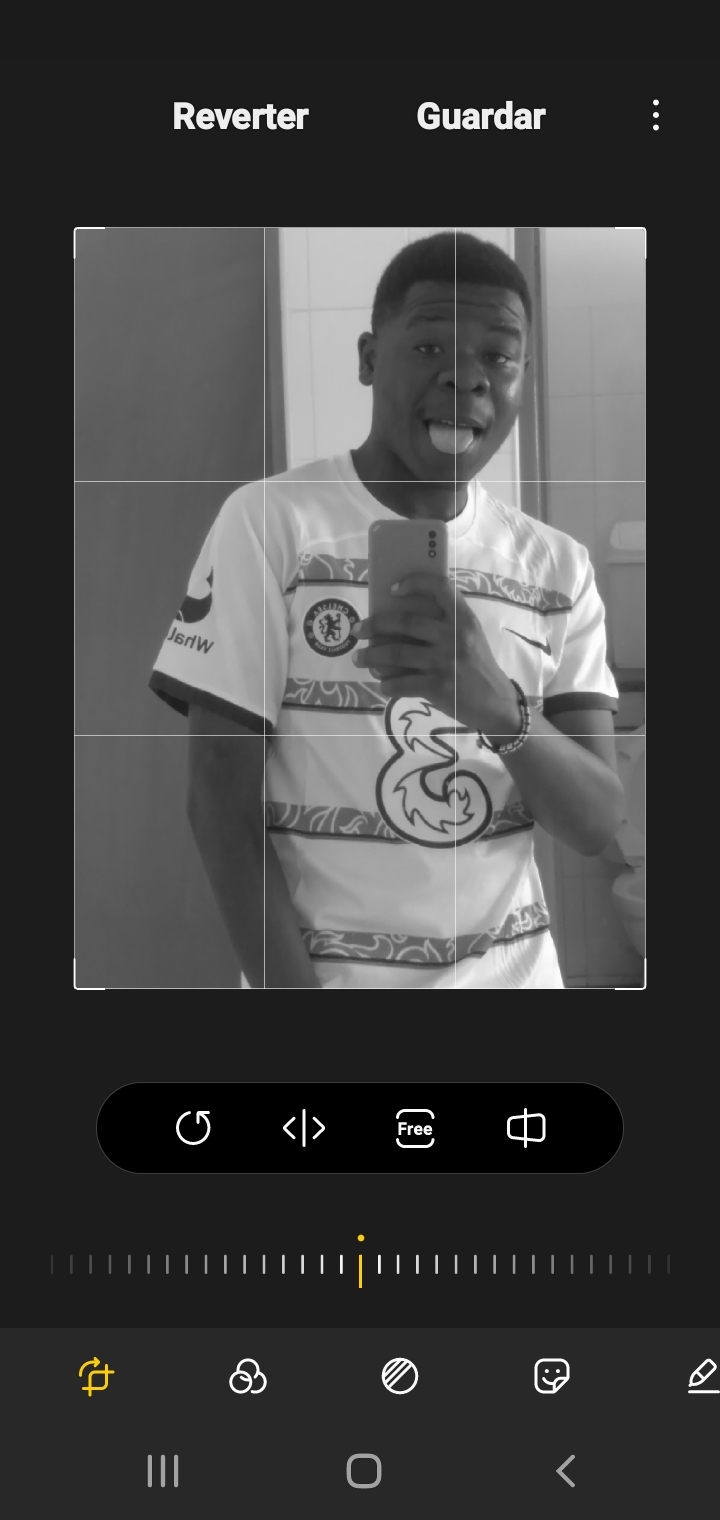Open the stickers tab
This screenshot has height=1520, width=720.
552,1376
